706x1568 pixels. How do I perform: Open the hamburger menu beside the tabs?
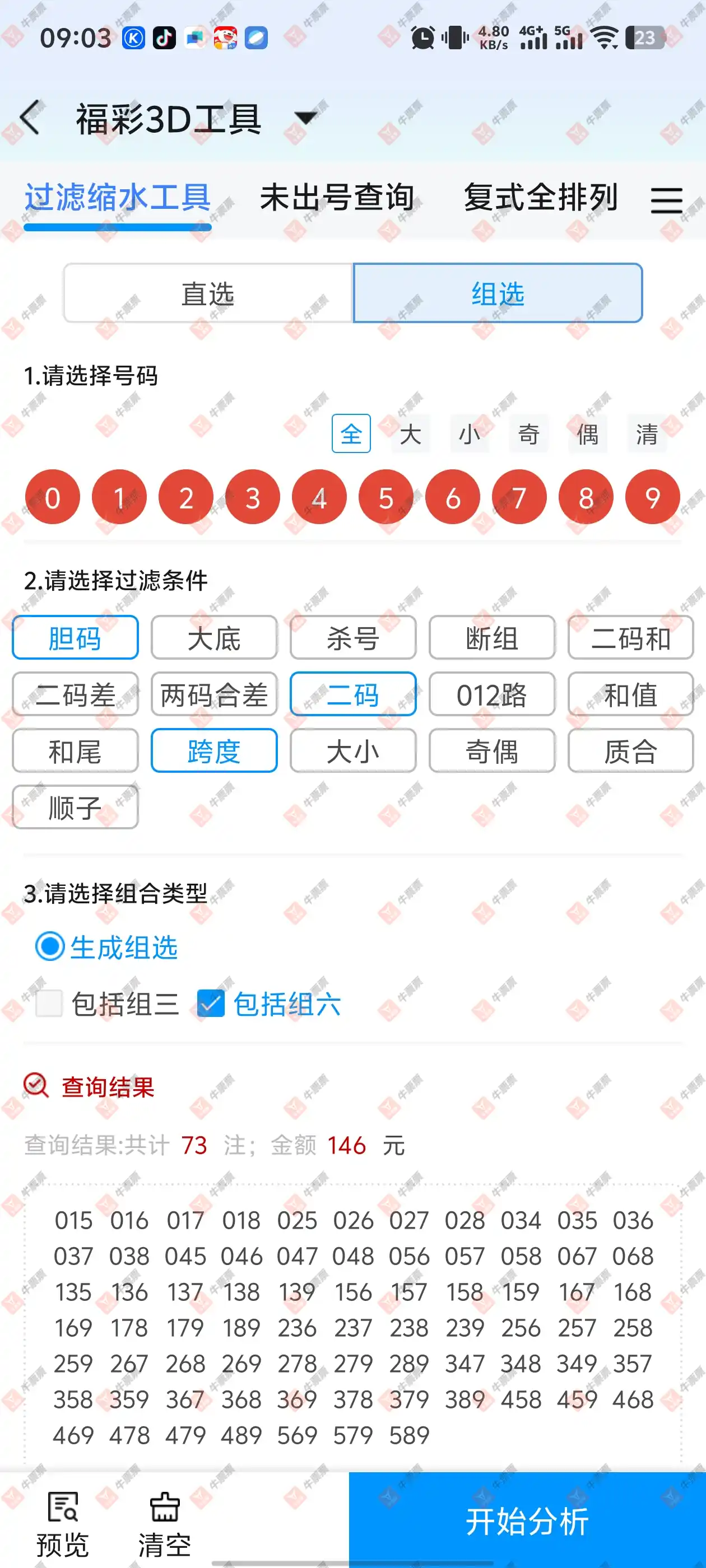666,200
